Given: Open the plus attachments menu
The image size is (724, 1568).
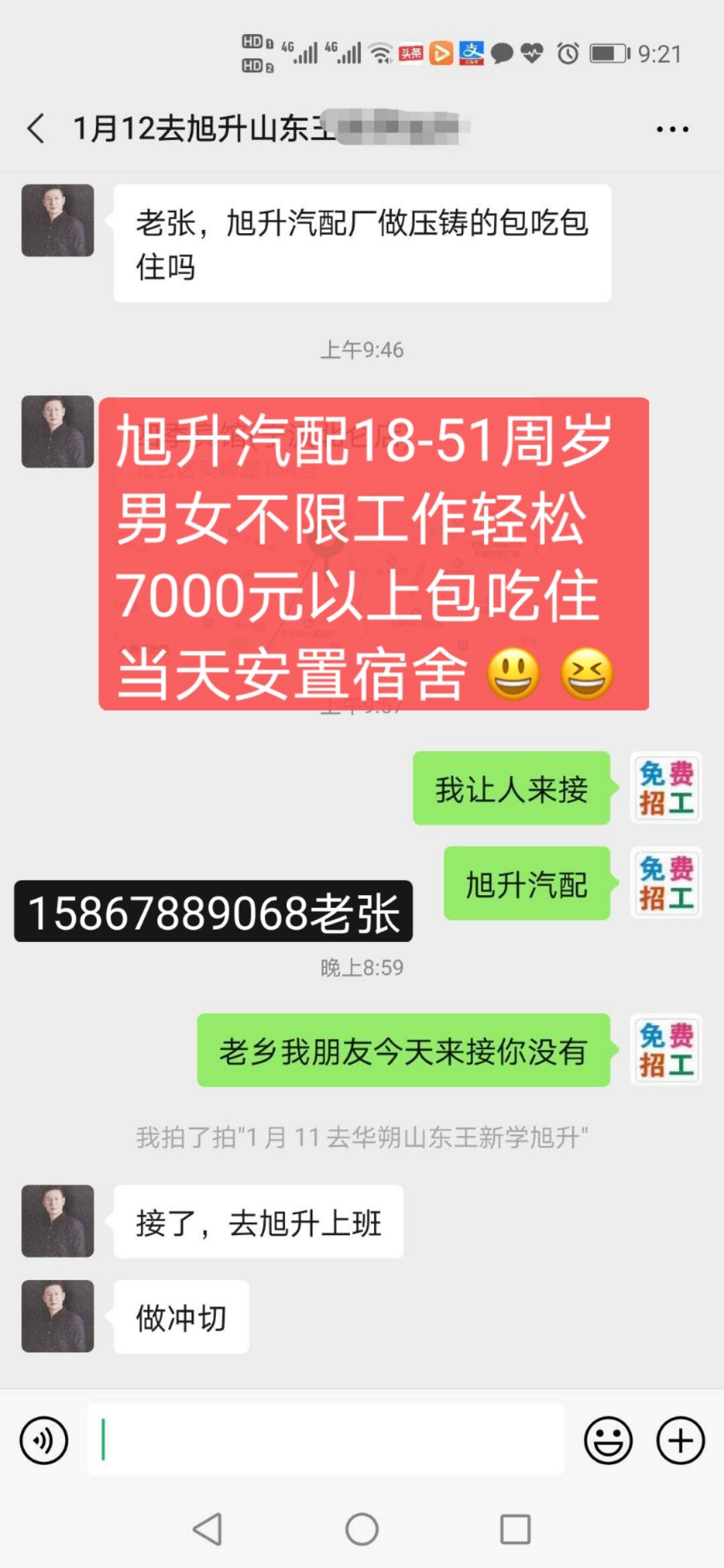Looking at the screenshot, I should pyautogui.click(x=680, y=1440).
